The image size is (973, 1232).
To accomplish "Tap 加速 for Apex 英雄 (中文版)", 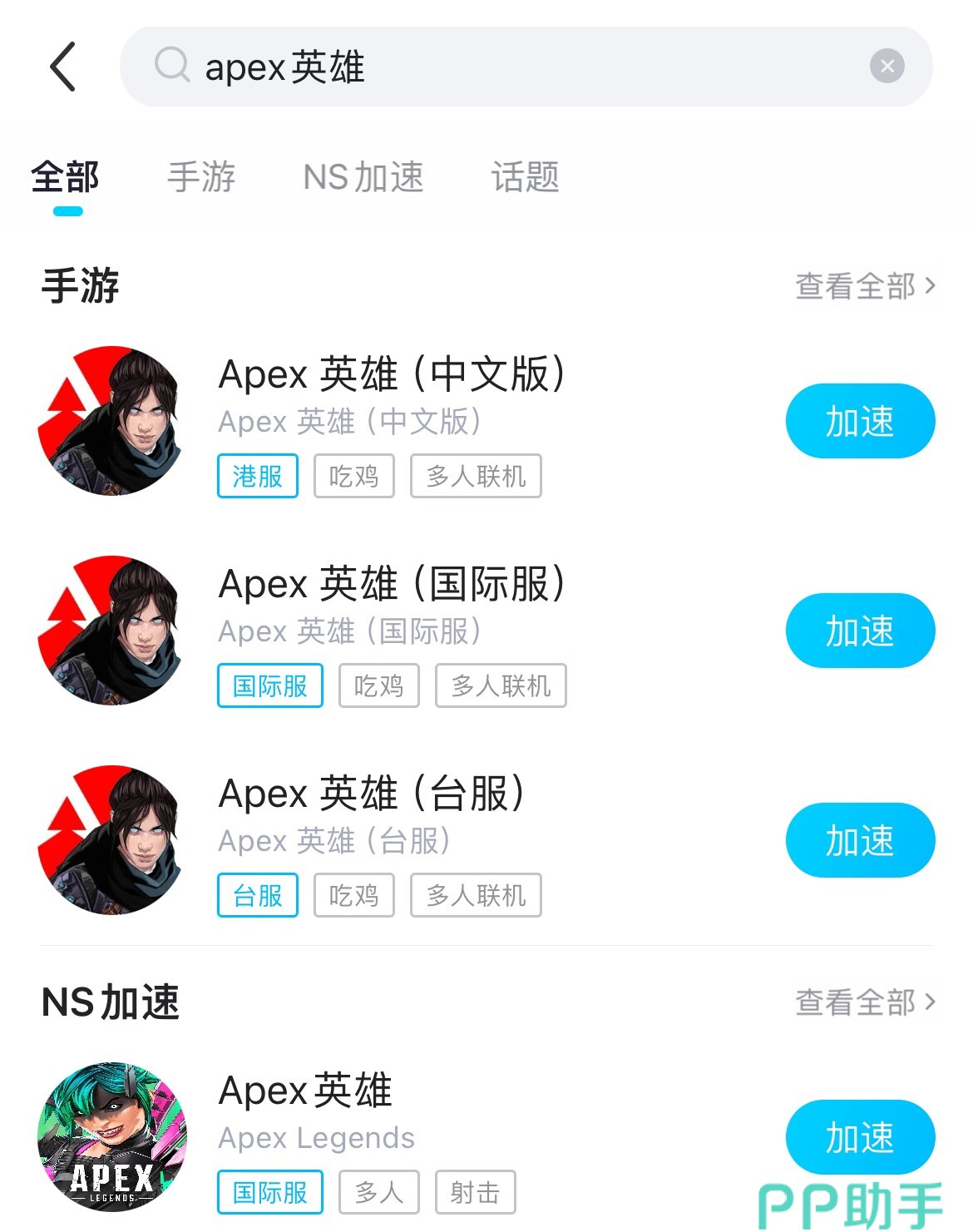I will (860, 421).
